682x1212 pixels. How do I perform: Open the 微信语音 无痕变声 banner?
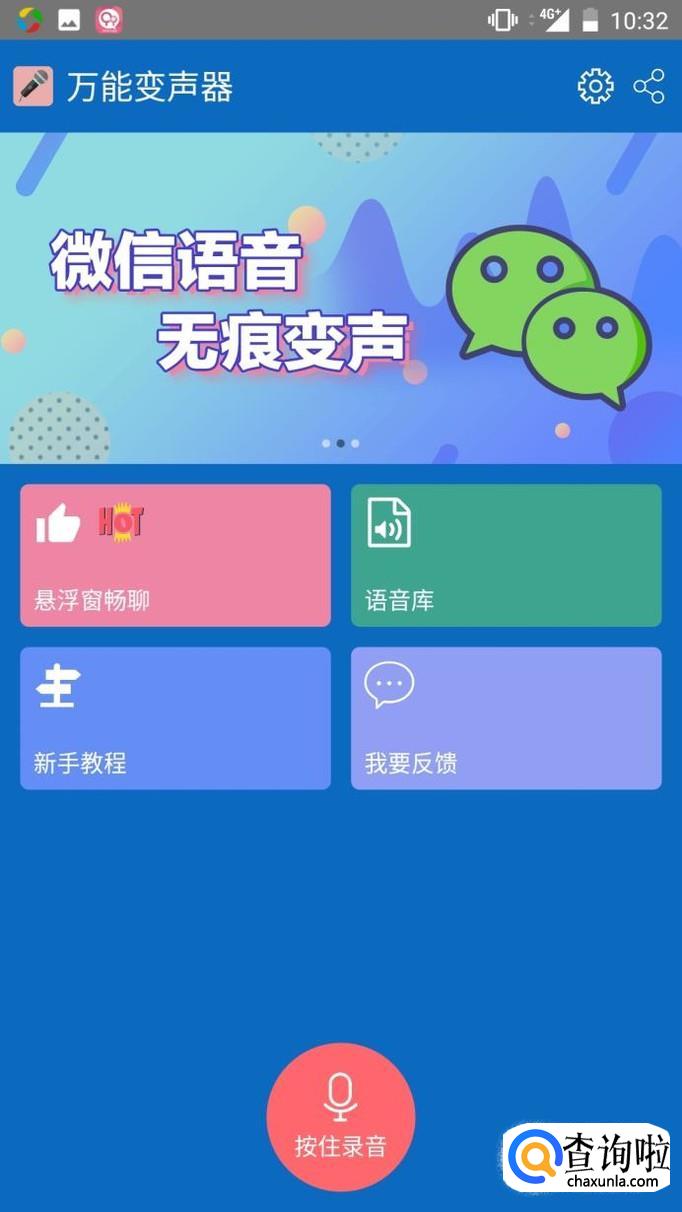tap(340, 298)
